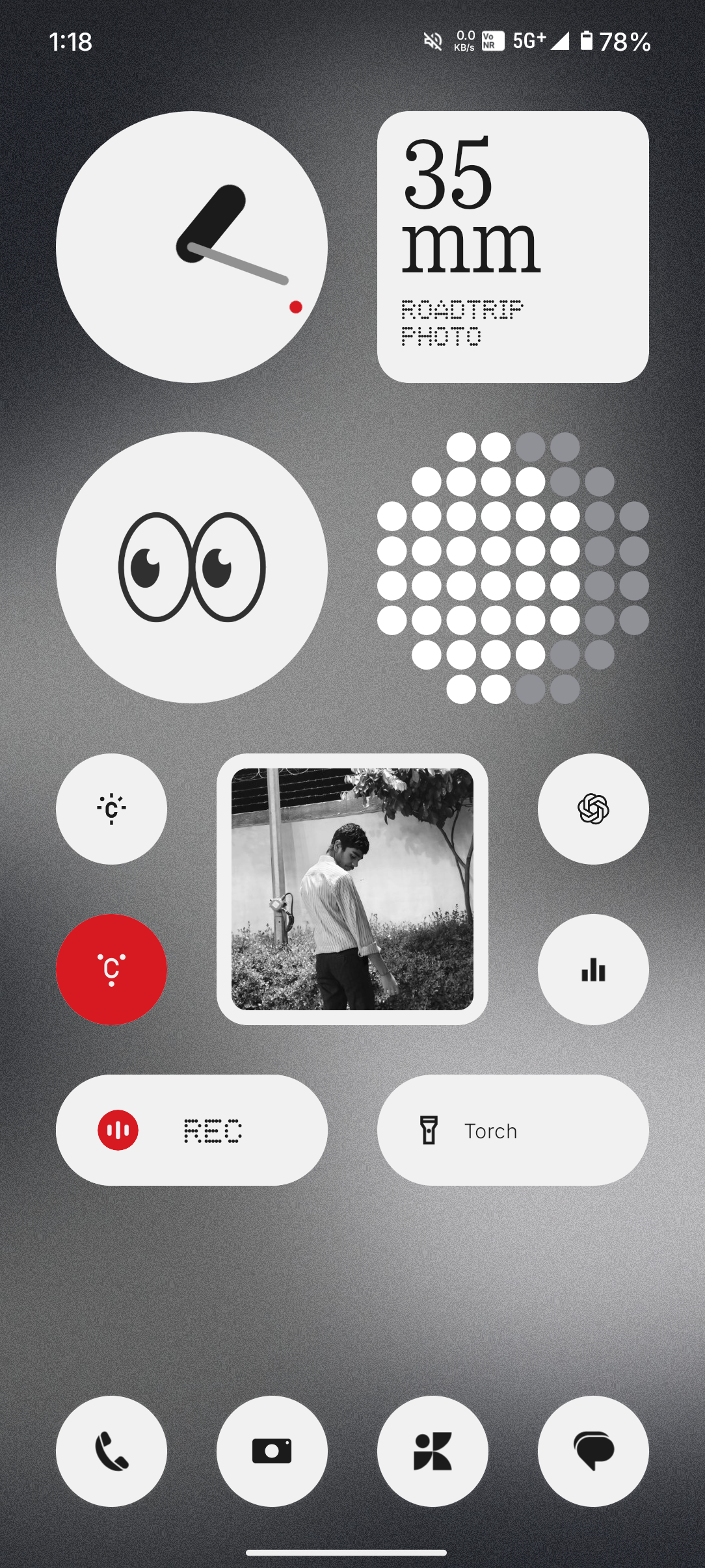Open the analog clock widget

[x=192, y=247]
